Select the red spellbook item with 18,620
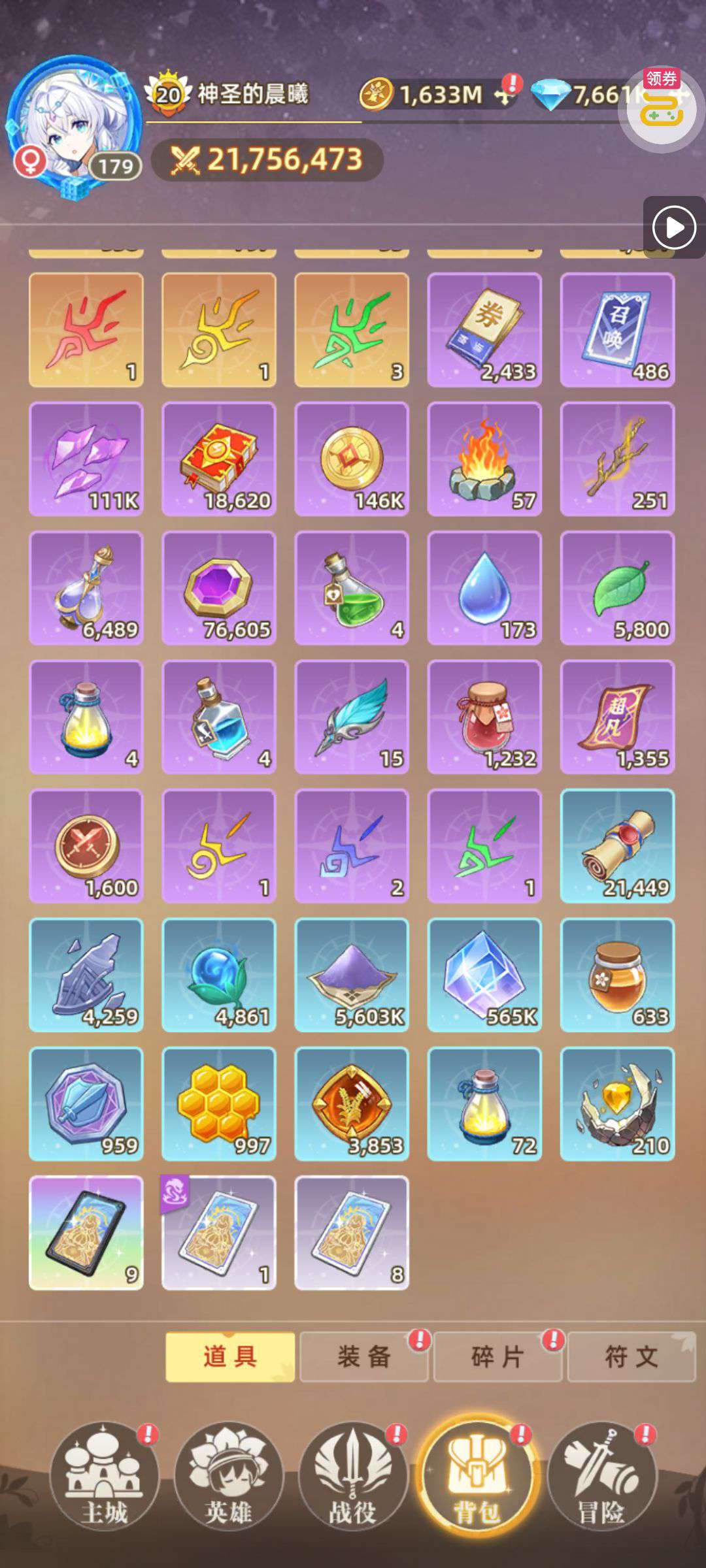The width and height of the screenshot is (706, 1568). tap(219, 459)
